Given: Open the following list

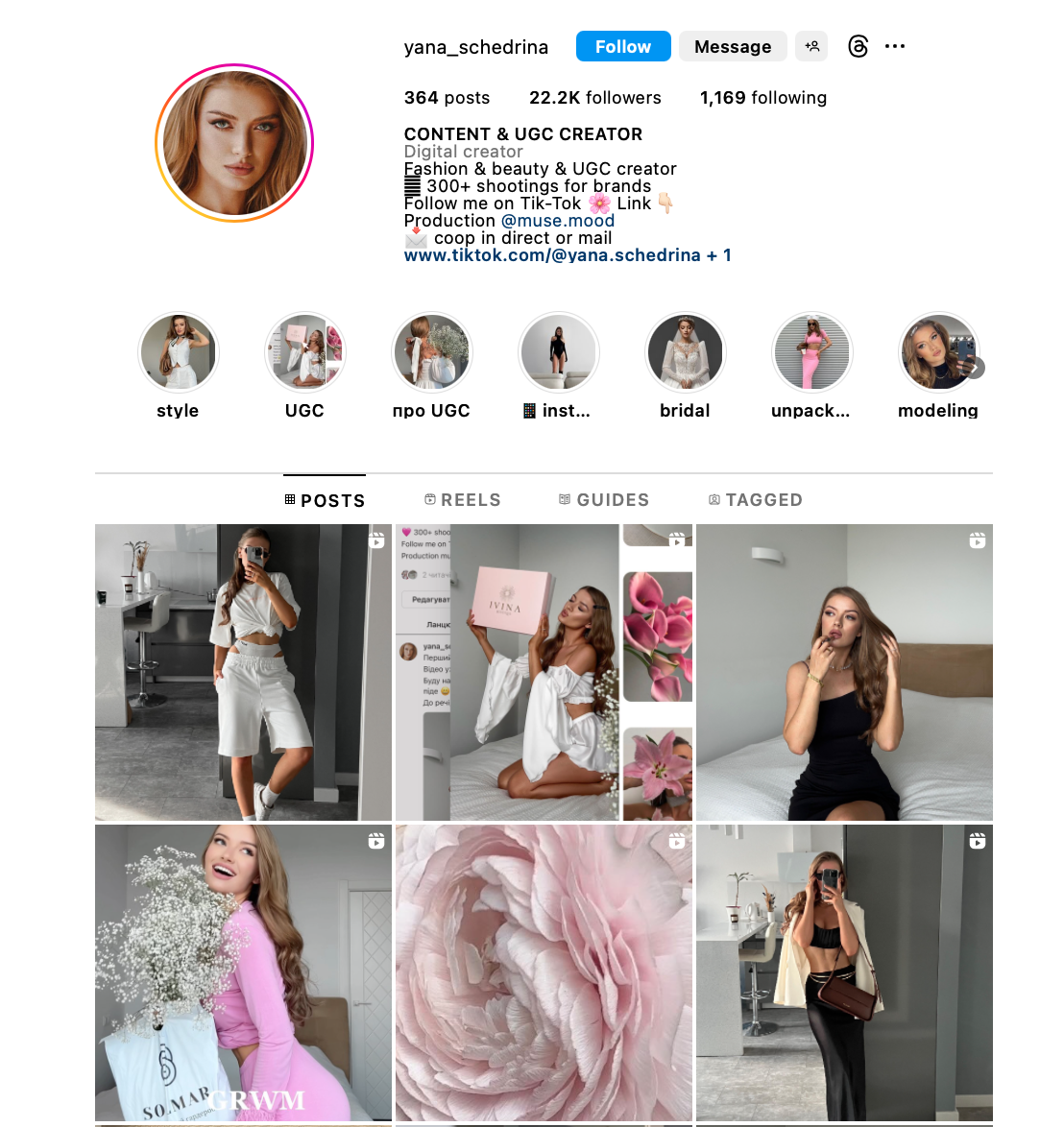Looking at the screenshot, I should point(763,98).
